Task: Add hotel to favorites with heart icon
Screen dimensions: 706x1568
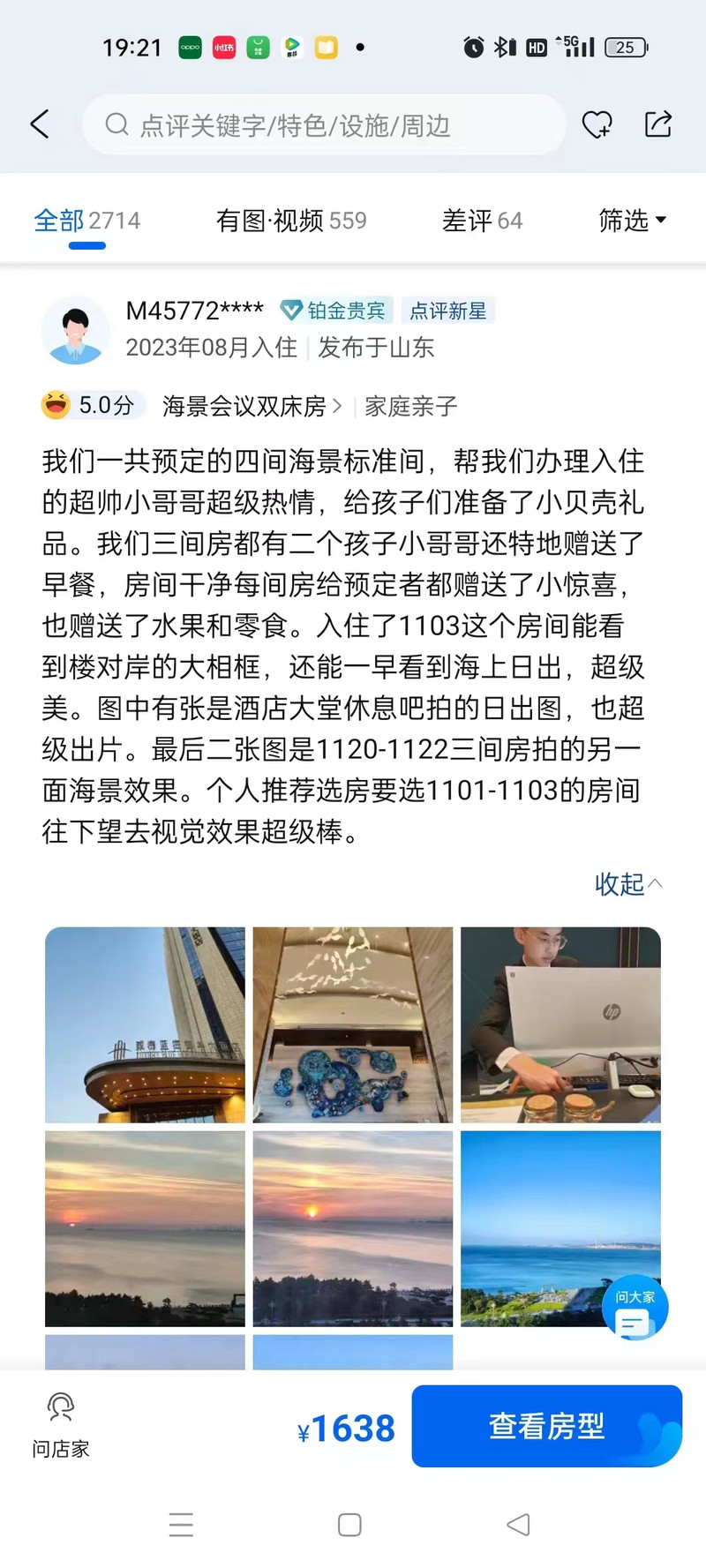Action: pyautogui.click(x=597, y=125)
